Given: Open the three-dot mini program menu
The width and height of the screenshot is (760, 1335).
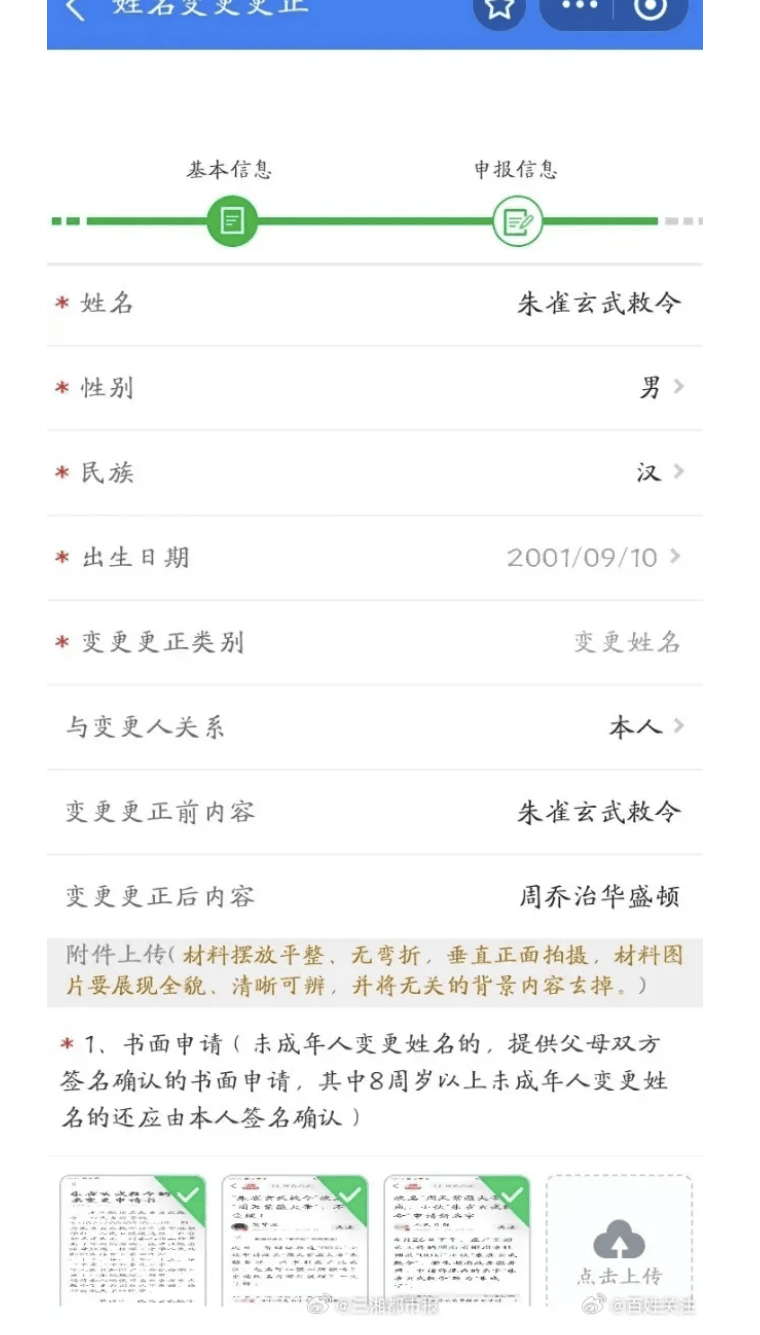Looking at the screenshot, I should coord(578,8).
